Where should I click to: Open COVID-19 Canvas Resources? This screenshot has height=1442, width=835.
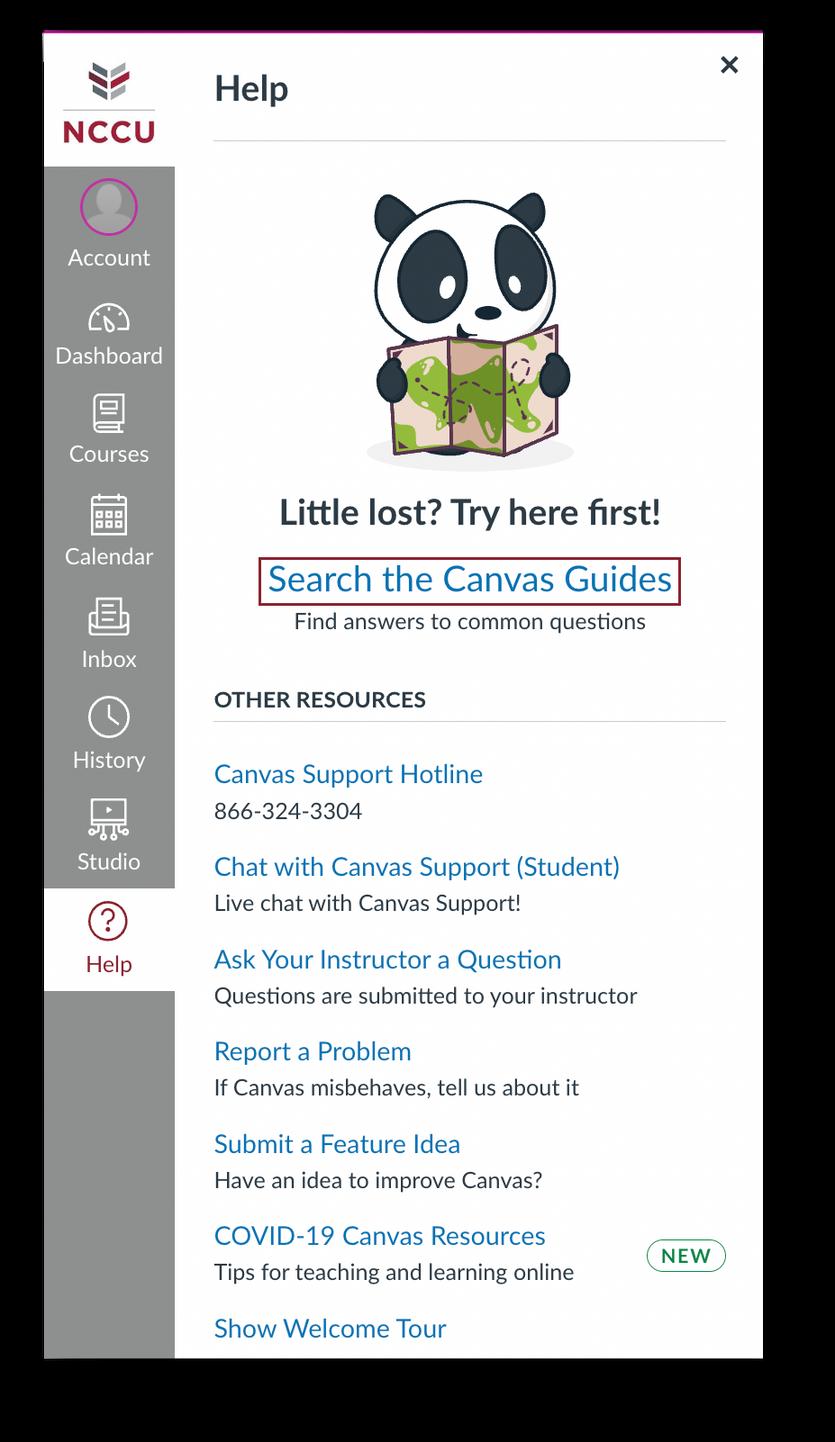point(379,1236)
